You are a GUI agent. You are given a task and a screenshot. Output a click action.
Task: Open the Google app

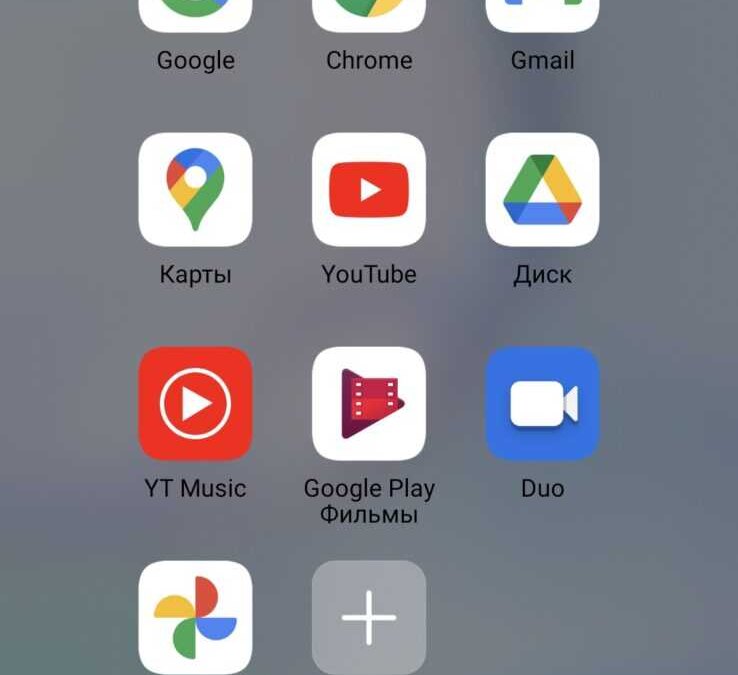point(195,18)
